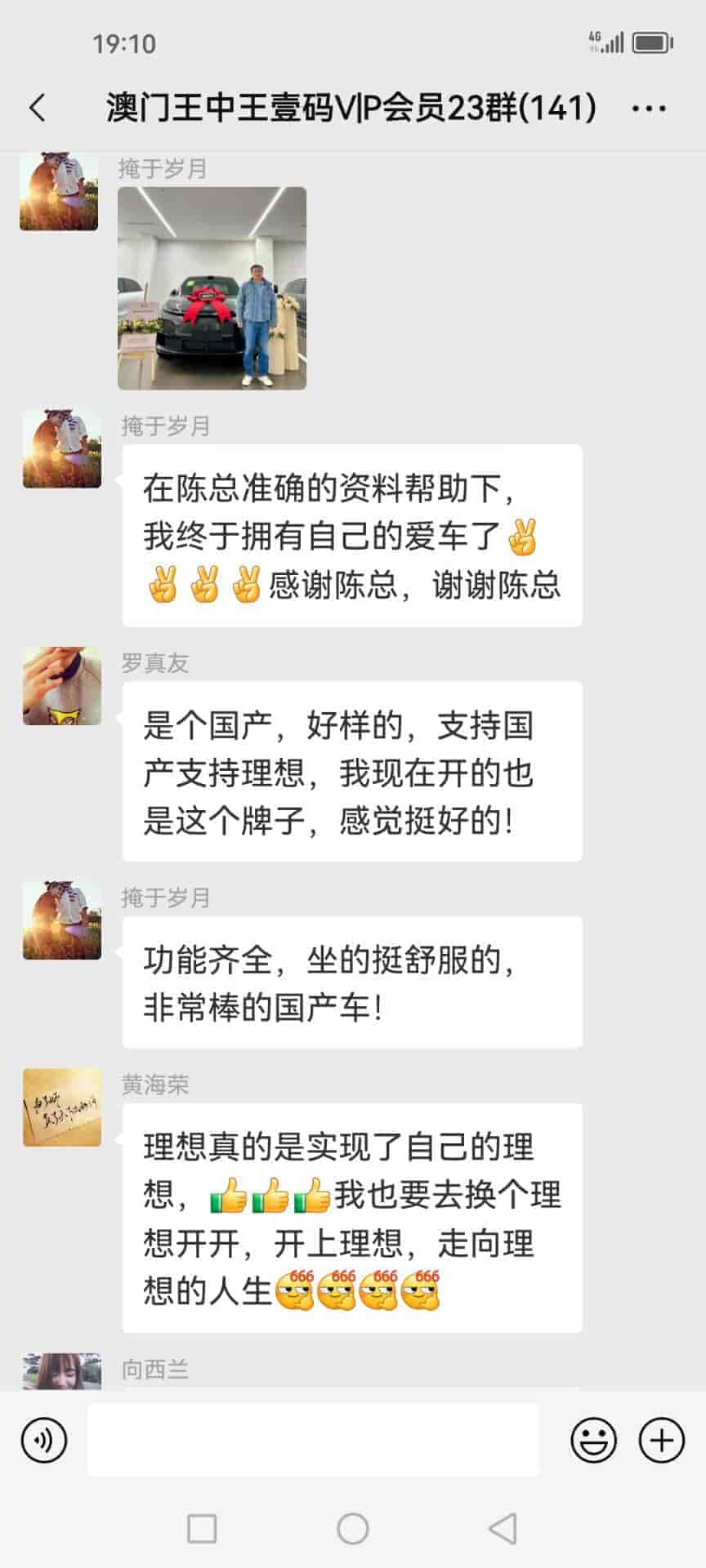Switch to voice message input
Image resolution: width=706 pixels, height=1568 pixels.
pos(44,1440)
